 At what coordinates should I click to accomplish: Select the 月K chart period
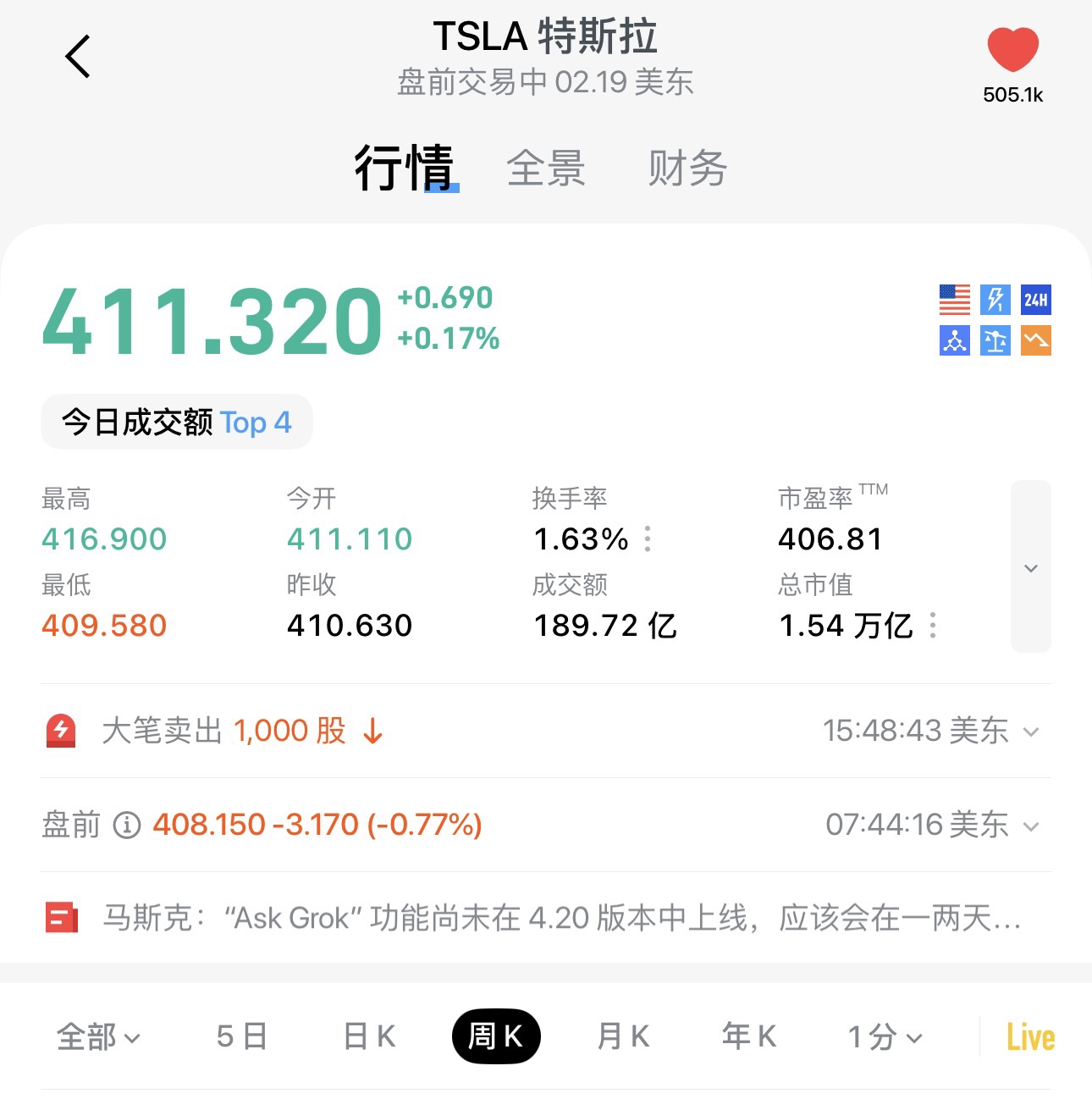click(x=623, y=1036)
